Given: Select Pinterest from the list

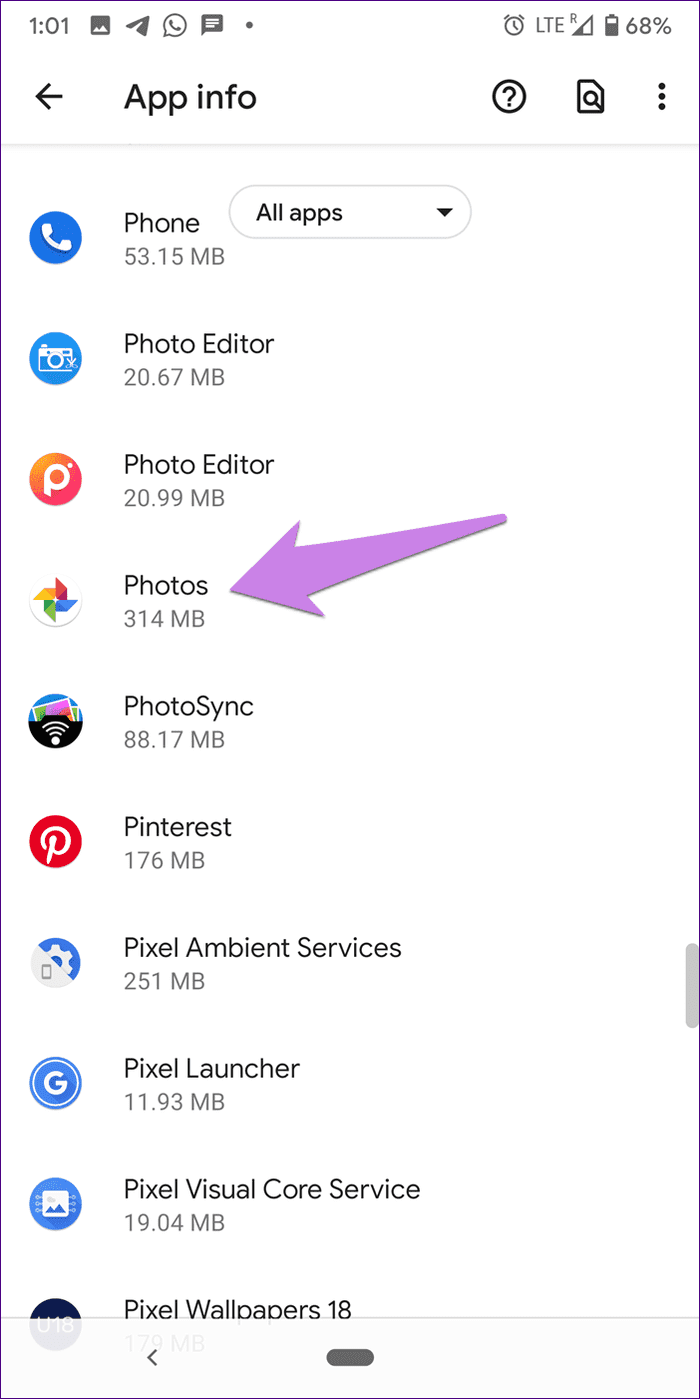Looking at the screenshot, I should [x=177, y=843].
